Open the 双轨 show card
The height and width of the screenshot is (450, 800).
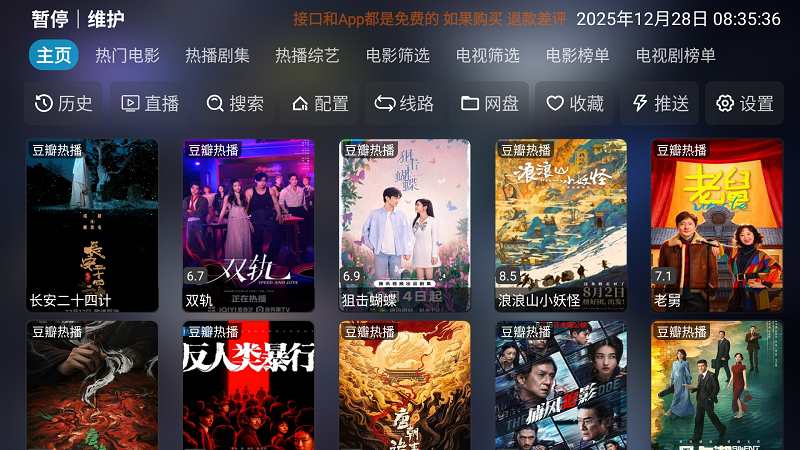(x=248, y=225)
